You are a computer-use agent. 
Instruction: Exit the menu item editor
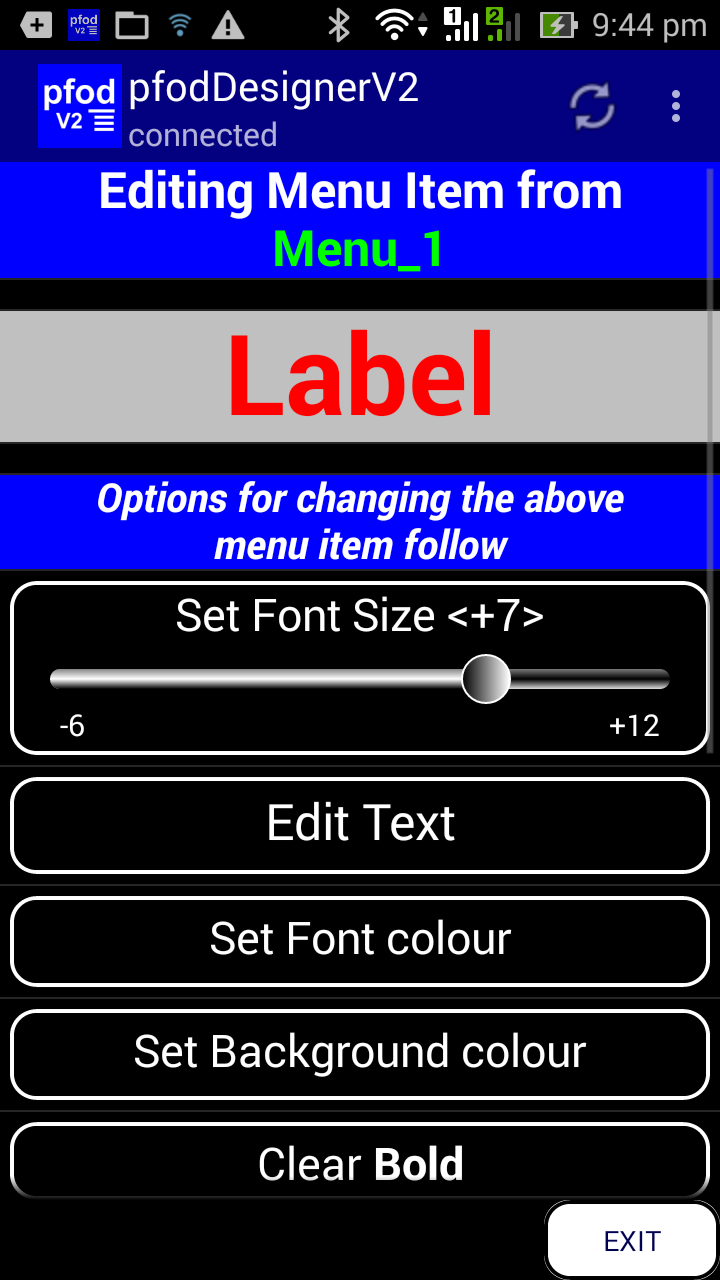coord(632,1241)
